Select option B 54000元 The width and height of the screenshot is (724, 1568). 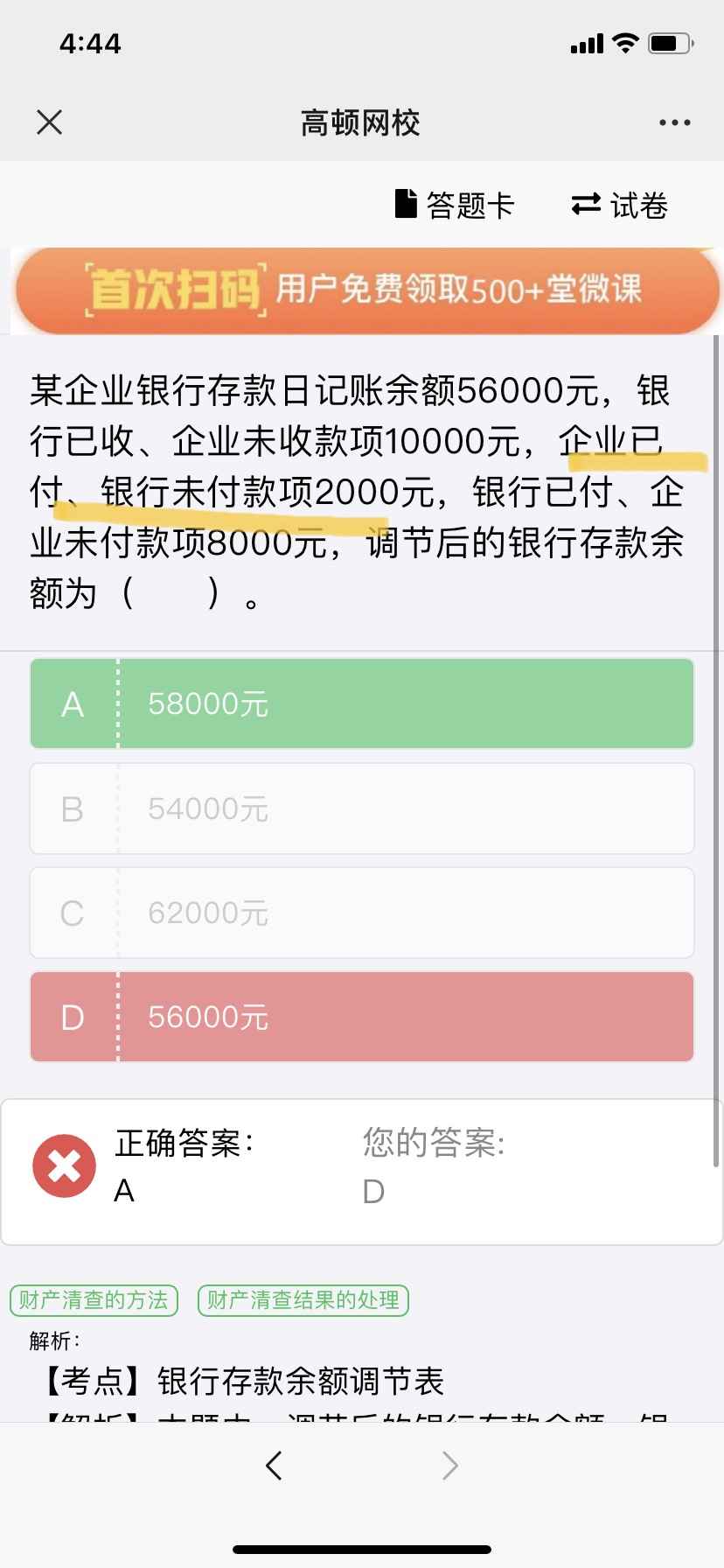click(x=362, y=808)
